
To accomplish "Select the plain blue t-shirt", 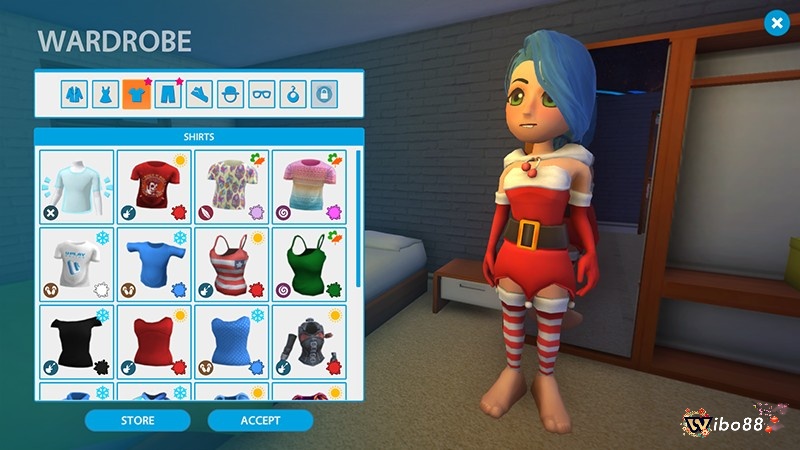I will coord(154,264).
